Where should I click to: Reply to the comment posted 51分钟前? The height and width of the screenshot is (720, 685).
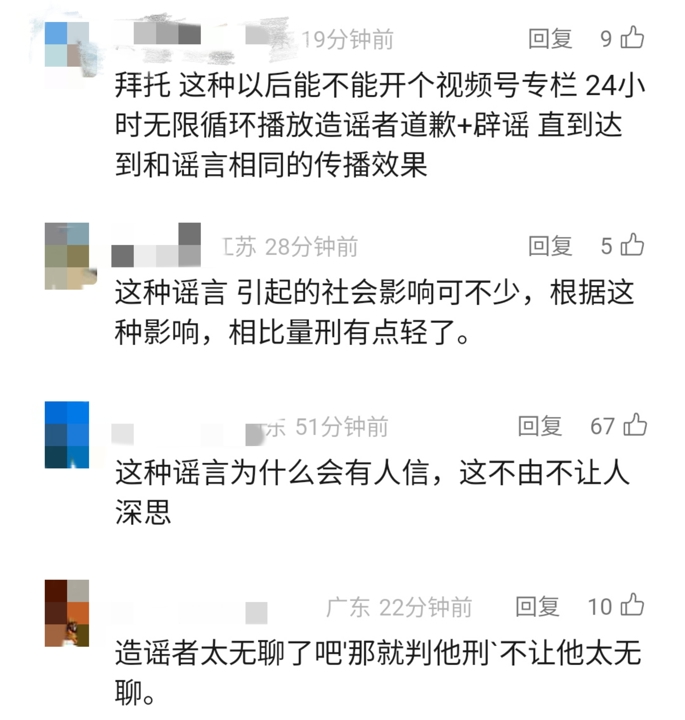pos(540,426)
